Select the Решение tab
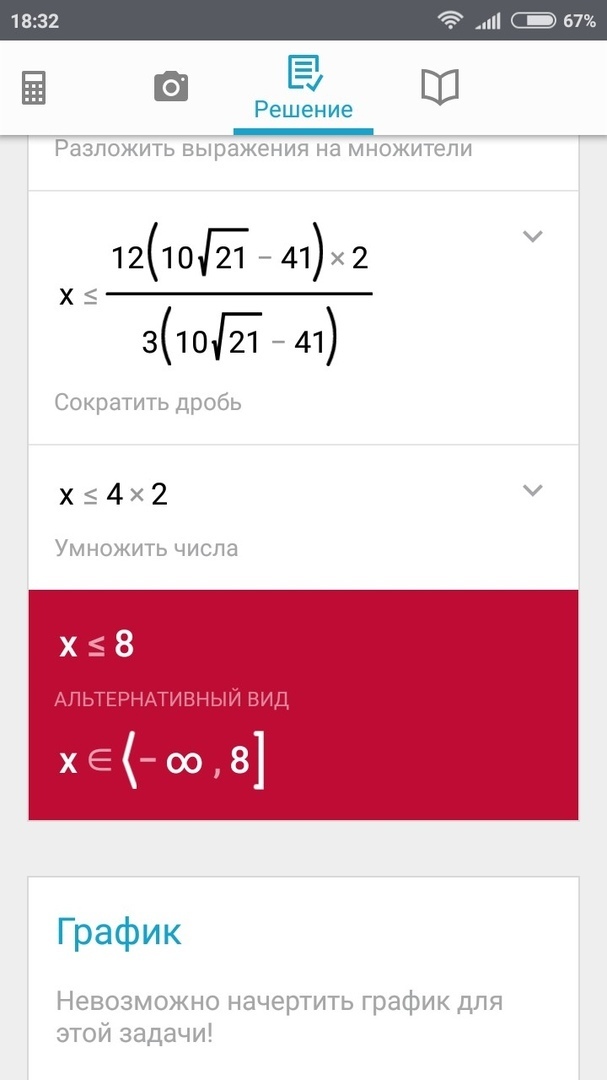 click(x=303, y=88)
